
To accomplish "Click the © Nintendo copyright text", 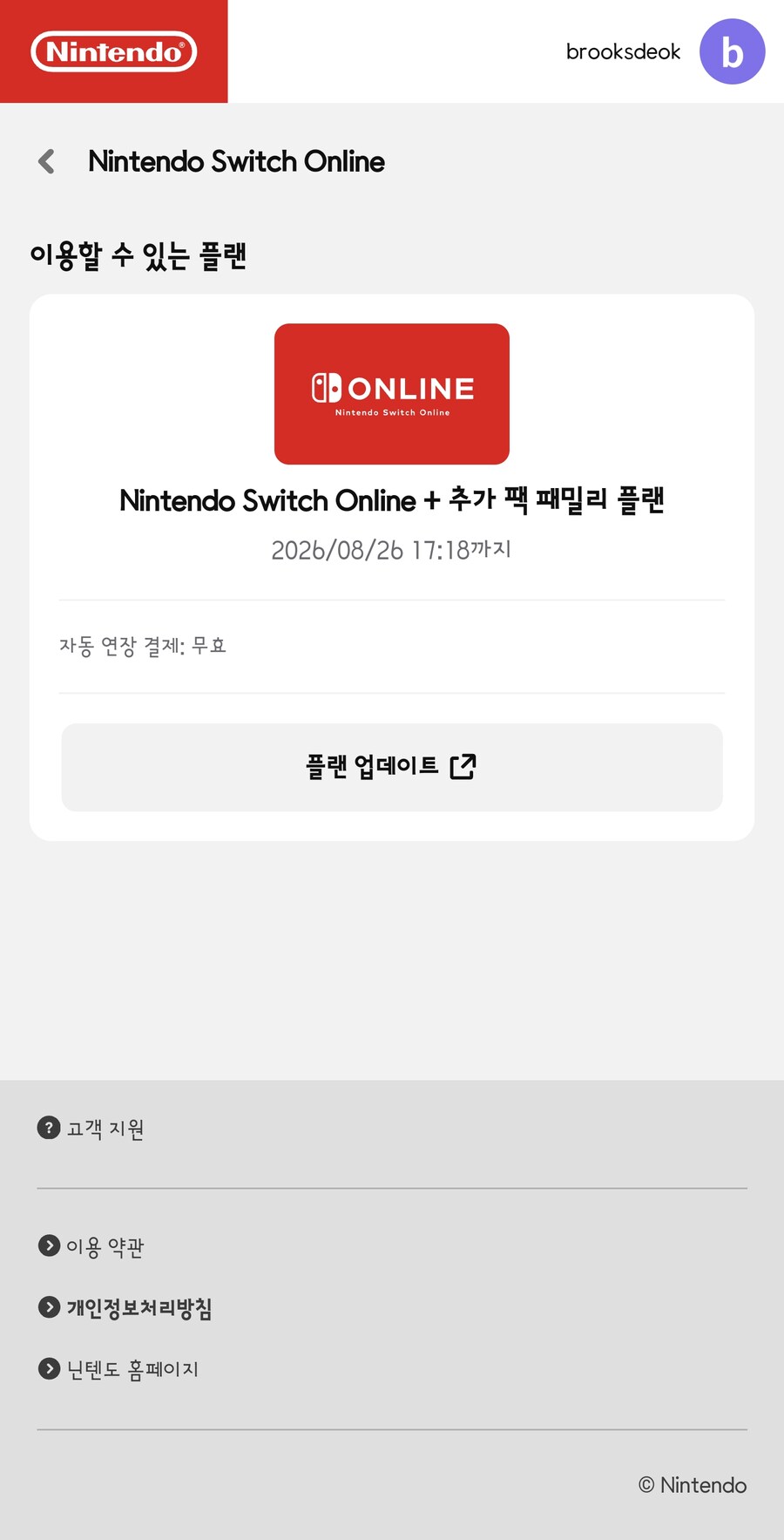I will click(x=693, y=1485).
